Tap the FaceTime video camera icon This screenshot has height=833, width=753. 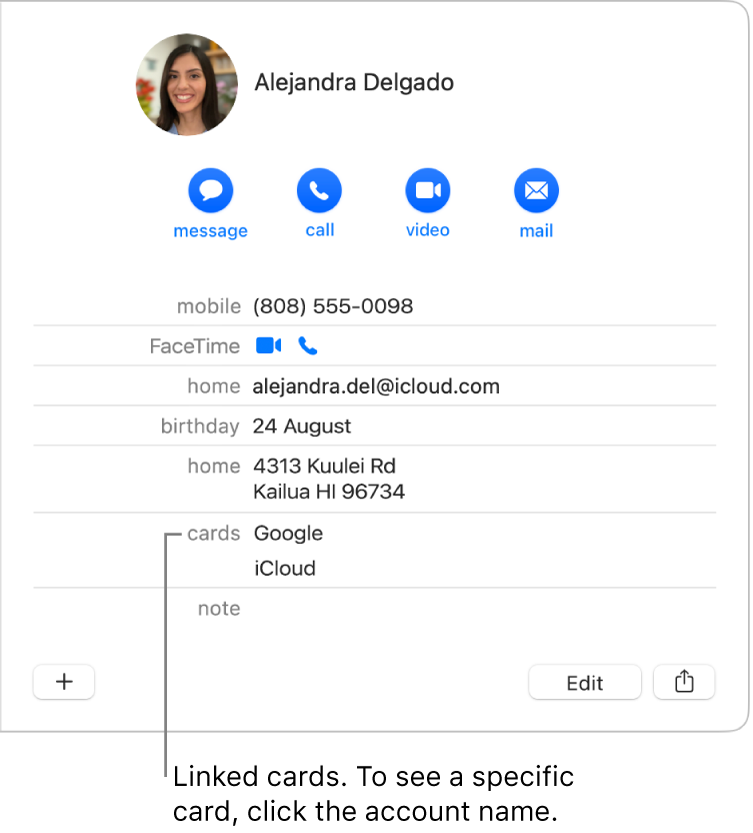pos(268,346)
